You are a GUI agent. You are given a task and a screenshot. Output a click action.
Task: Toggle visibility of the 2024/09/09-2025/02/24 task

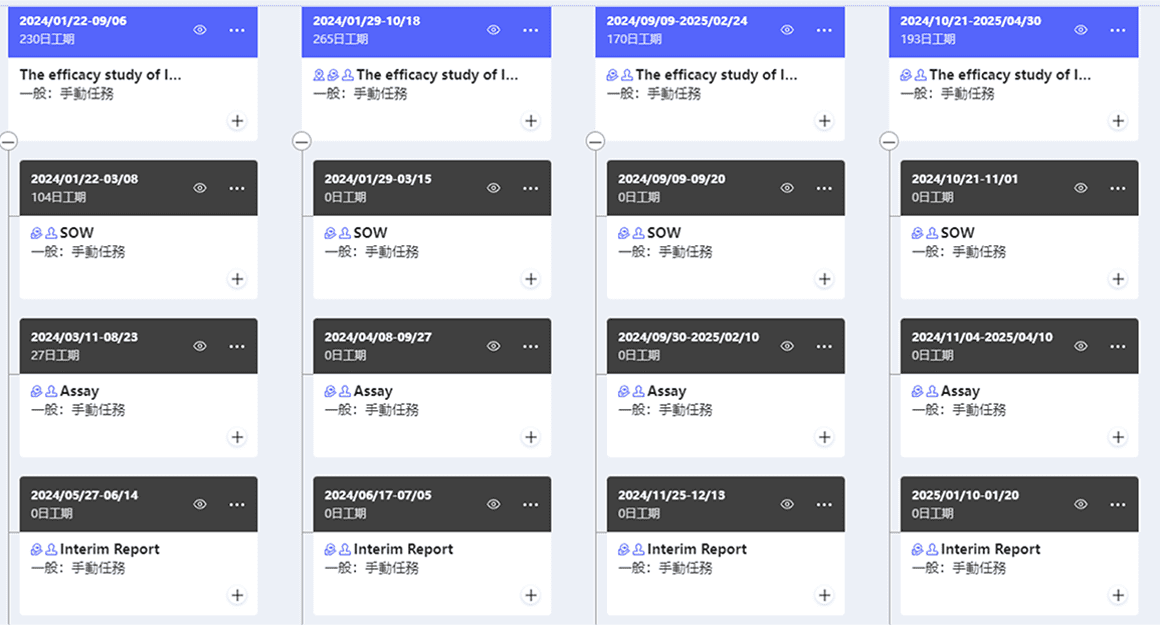(x=787, y=30)
